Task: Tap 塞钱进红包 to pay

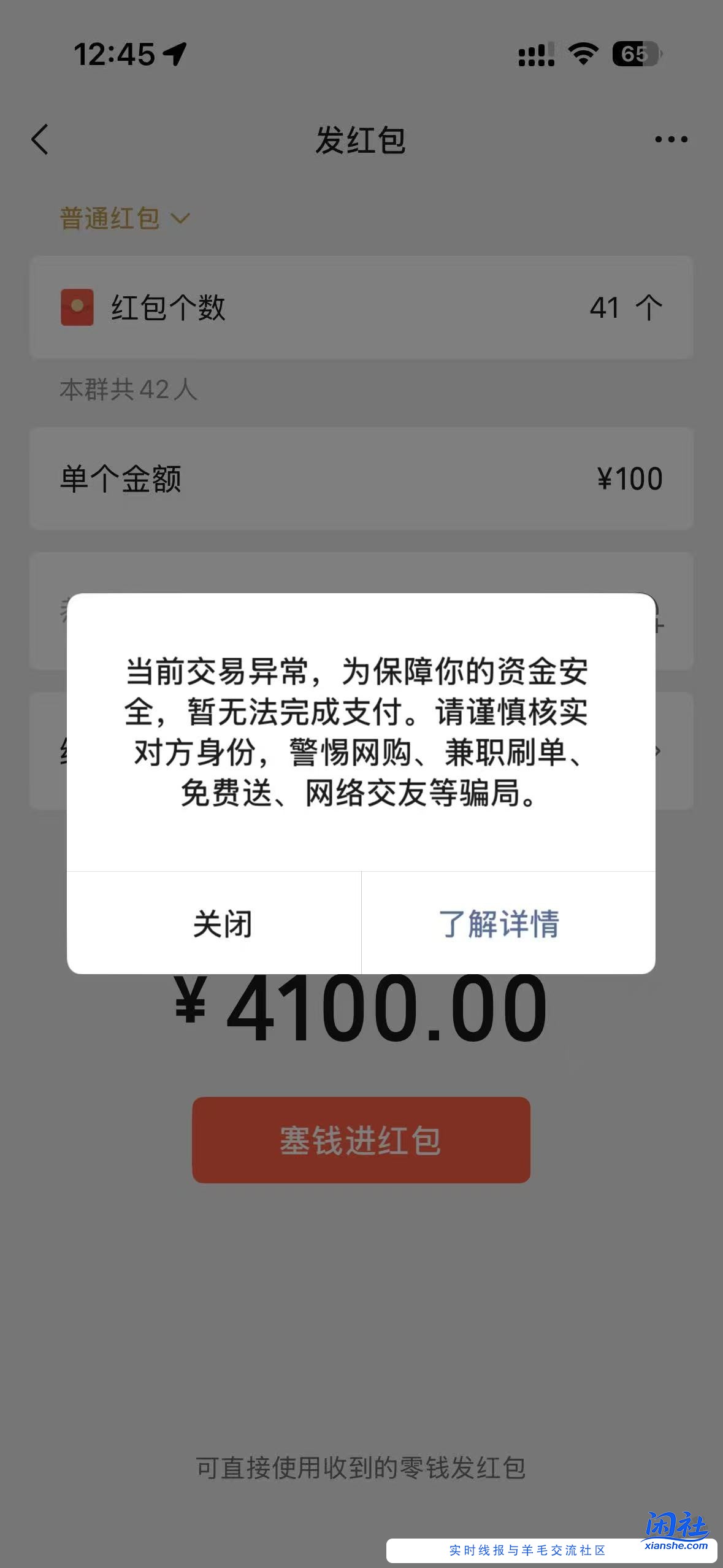Action: point(361,1140)
